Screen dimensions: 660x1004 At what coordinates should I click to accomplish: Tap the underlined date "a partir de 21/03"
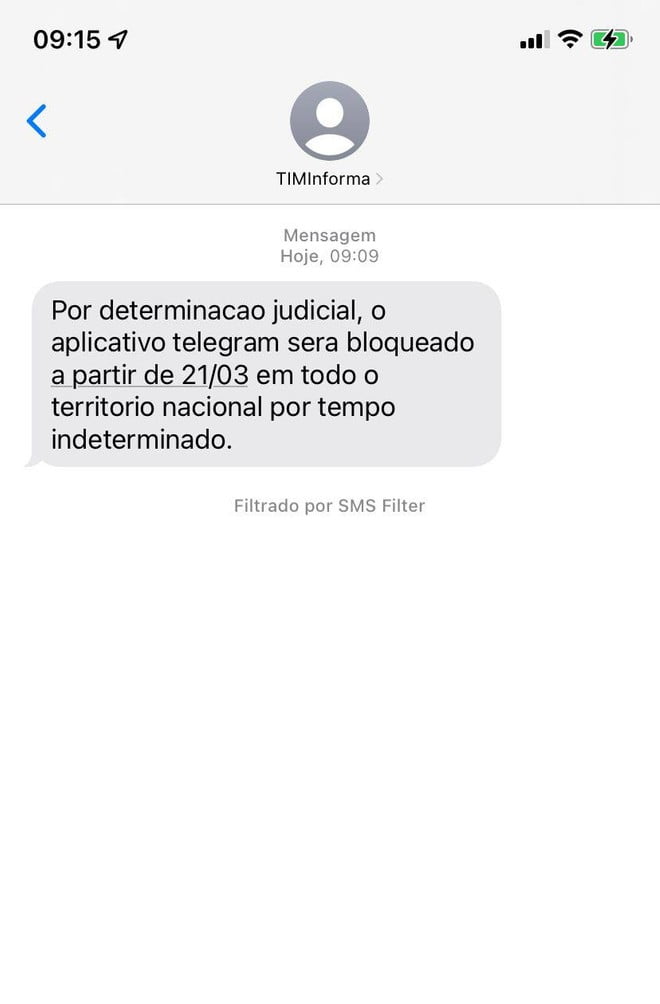coord(149,376)
